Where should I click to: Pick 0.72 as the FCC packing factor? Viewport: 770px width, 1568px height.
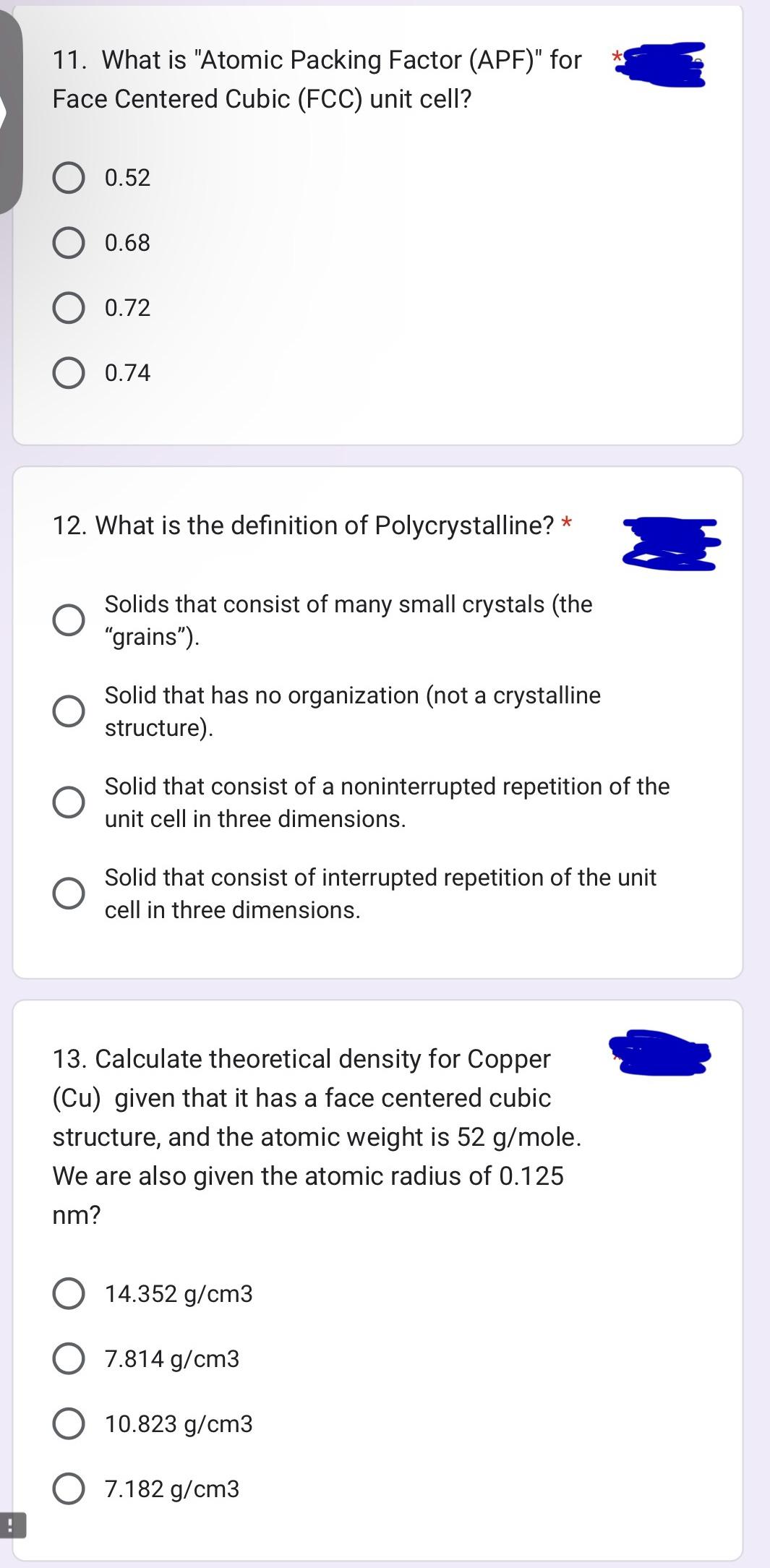point(69,308)
